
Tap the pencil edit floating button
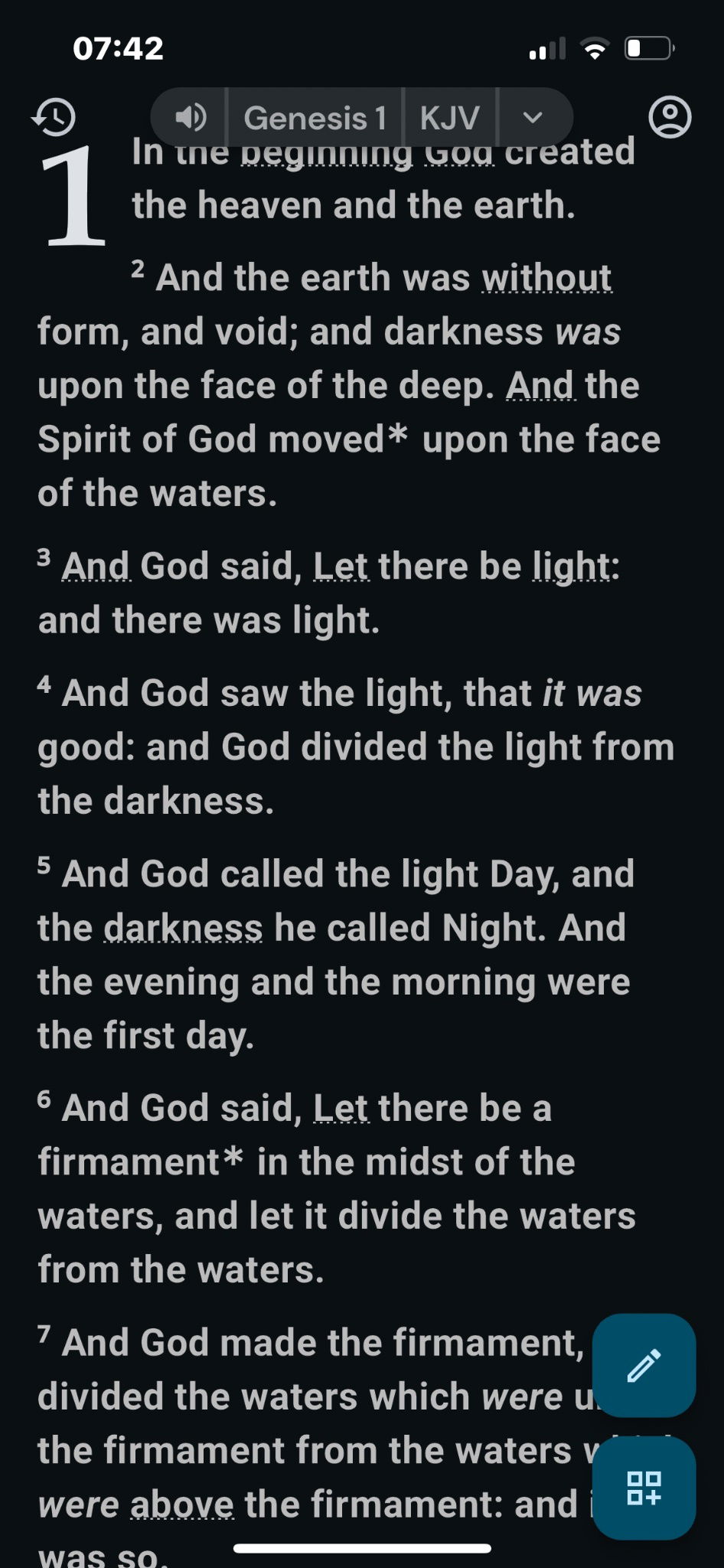pyautogui.click(x=644, y=1365)
